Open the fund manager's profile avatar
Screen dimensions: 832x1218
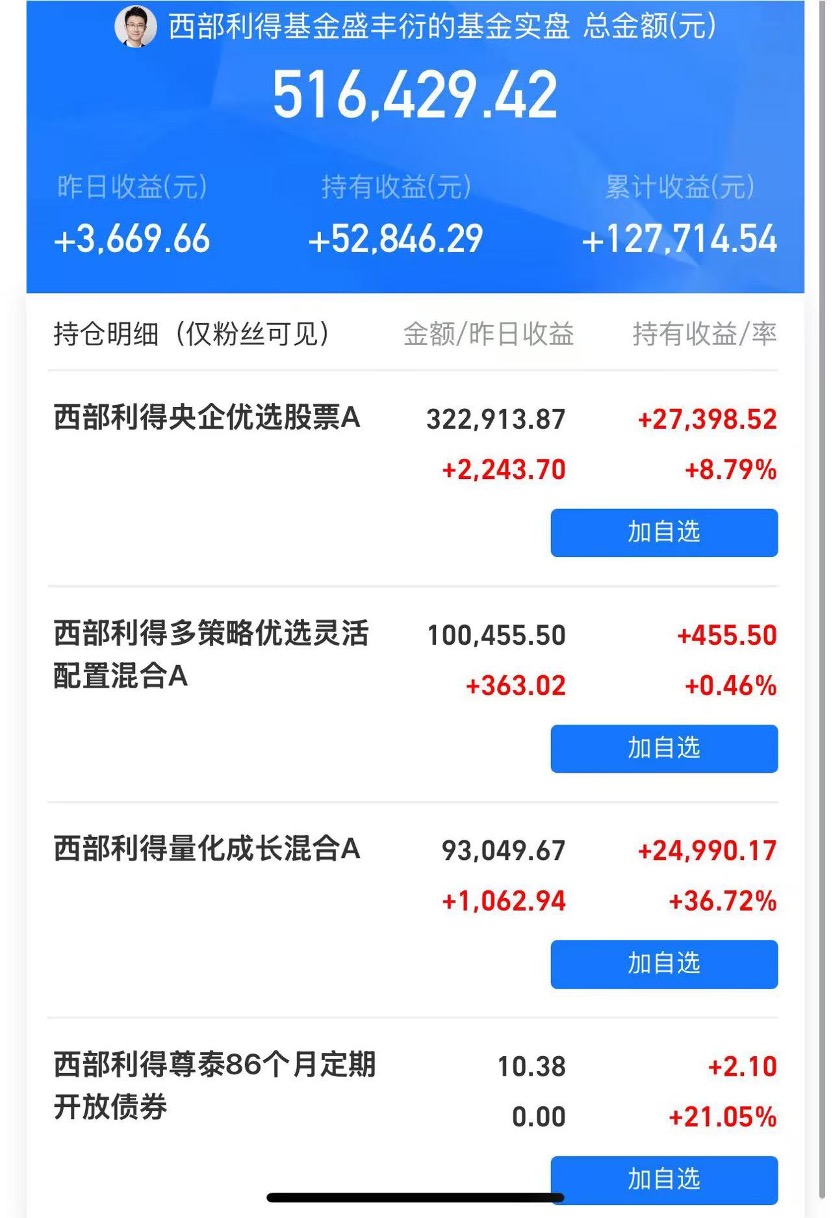click(136, 27)
